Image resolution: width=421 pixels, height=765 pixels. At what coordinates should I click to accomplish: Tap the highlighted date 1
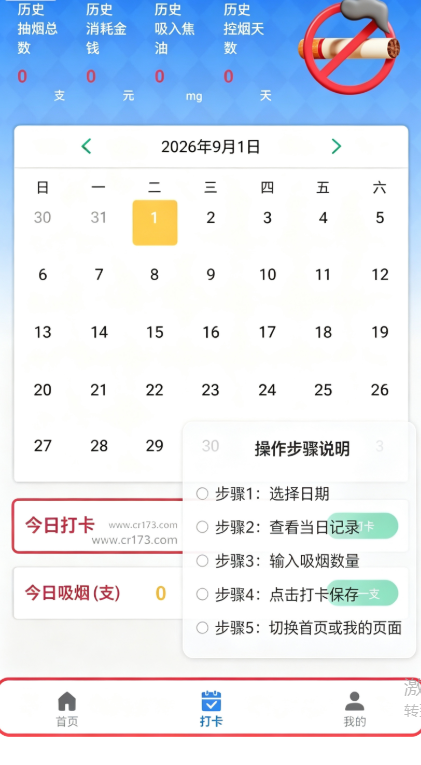click(155, 222)
